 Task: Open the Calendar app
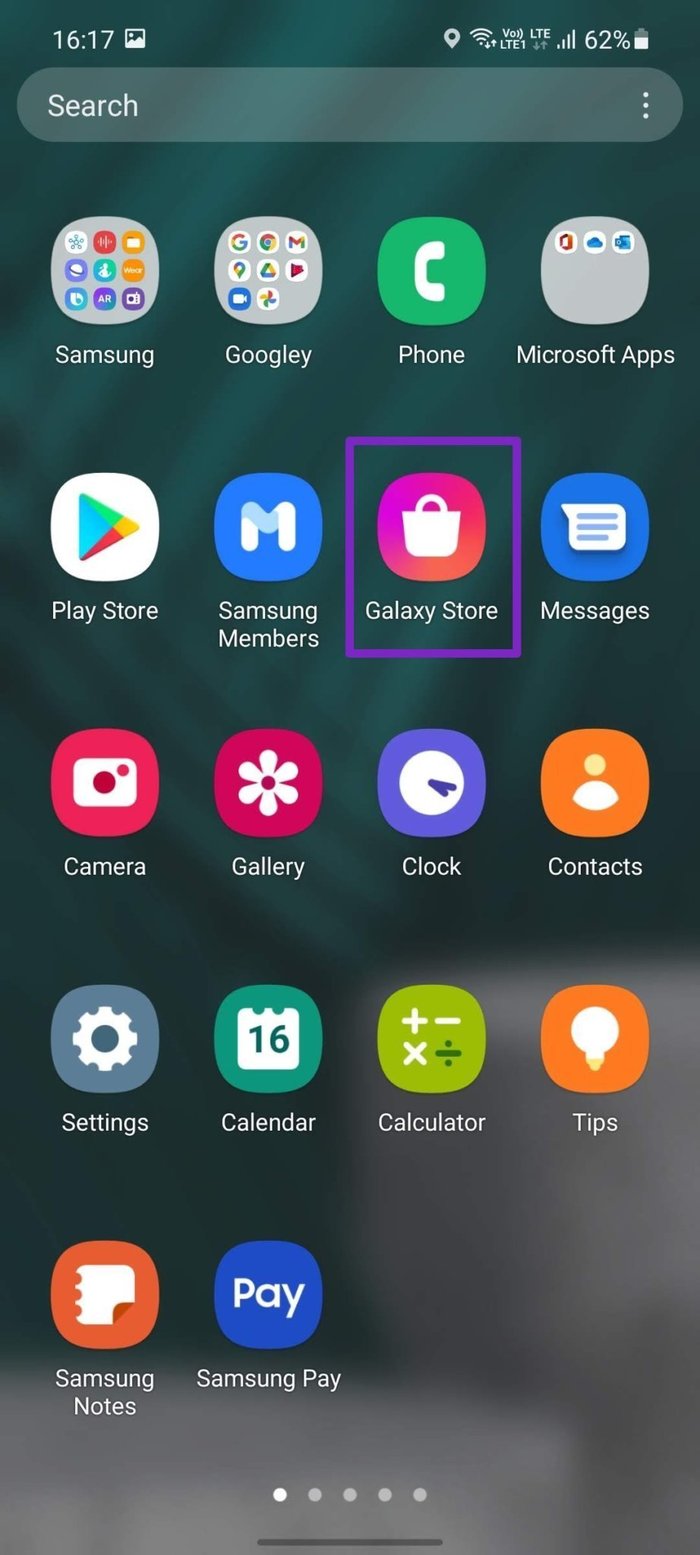pos(268,1039)
